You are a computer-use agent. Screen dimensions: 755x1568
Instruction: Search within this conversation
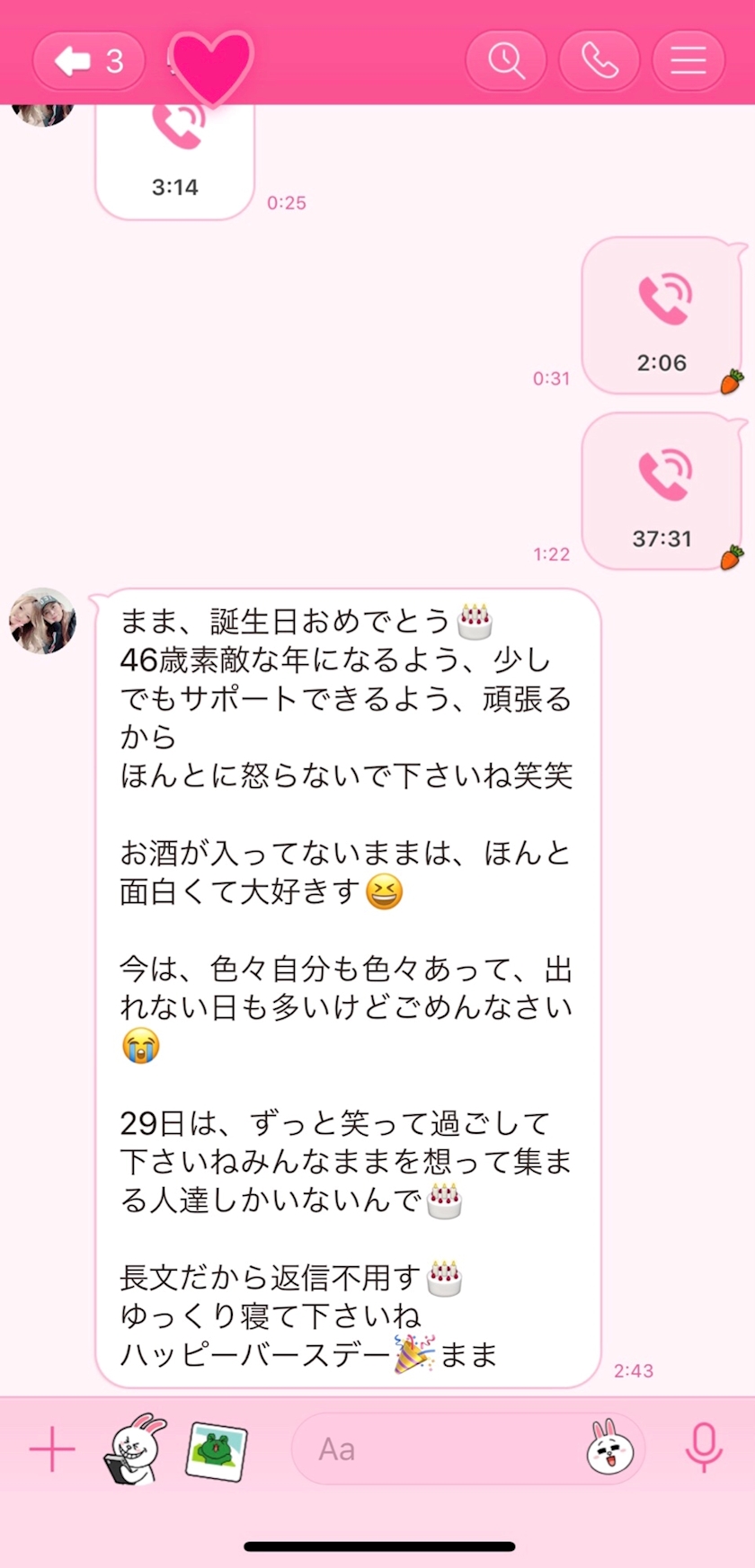[x=506, y=61]
